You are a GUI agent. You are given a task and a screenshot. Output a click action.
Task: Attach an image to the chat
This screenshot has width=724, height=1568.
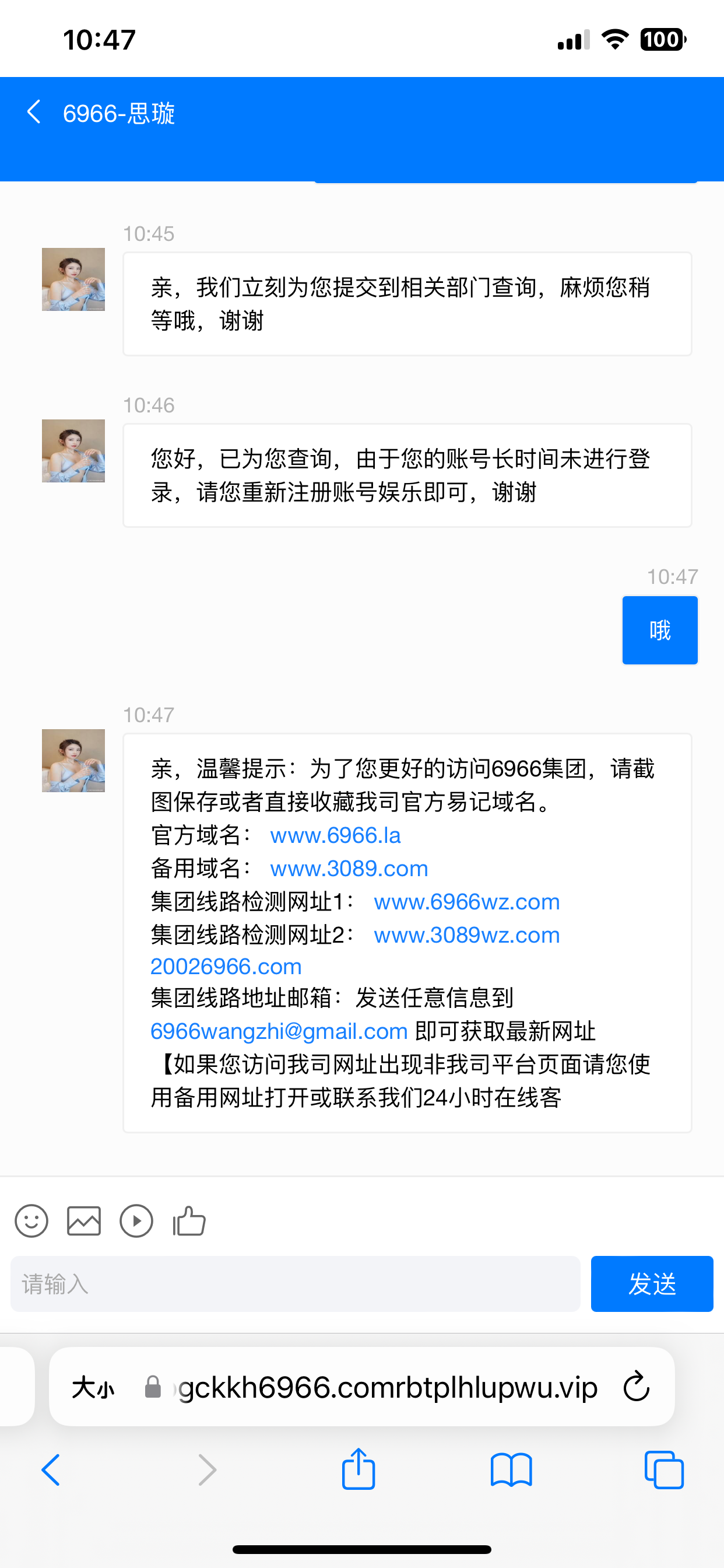click(x=83, y=1221)
